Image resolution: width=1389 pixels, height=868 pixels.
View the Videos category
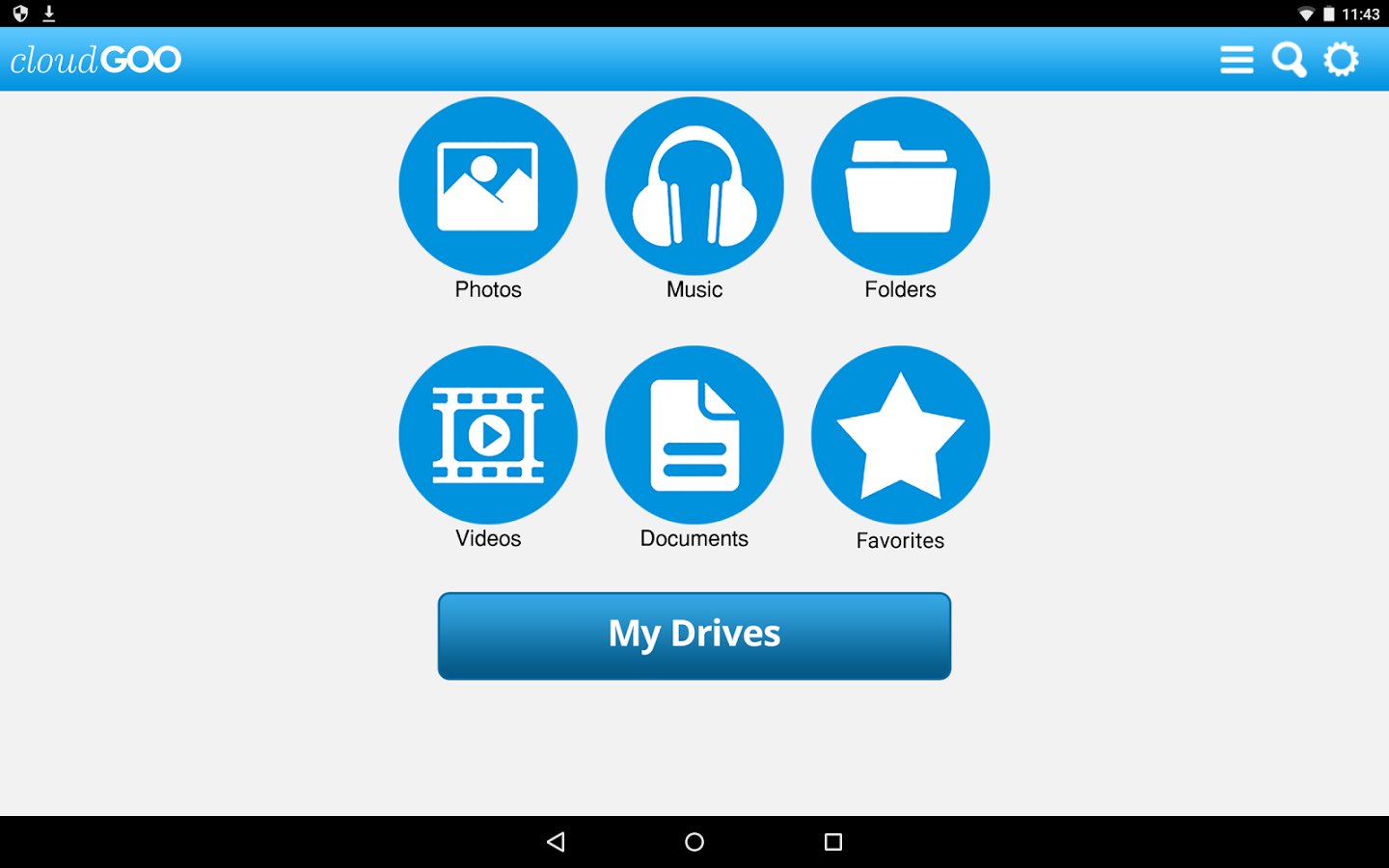point(488,435)
